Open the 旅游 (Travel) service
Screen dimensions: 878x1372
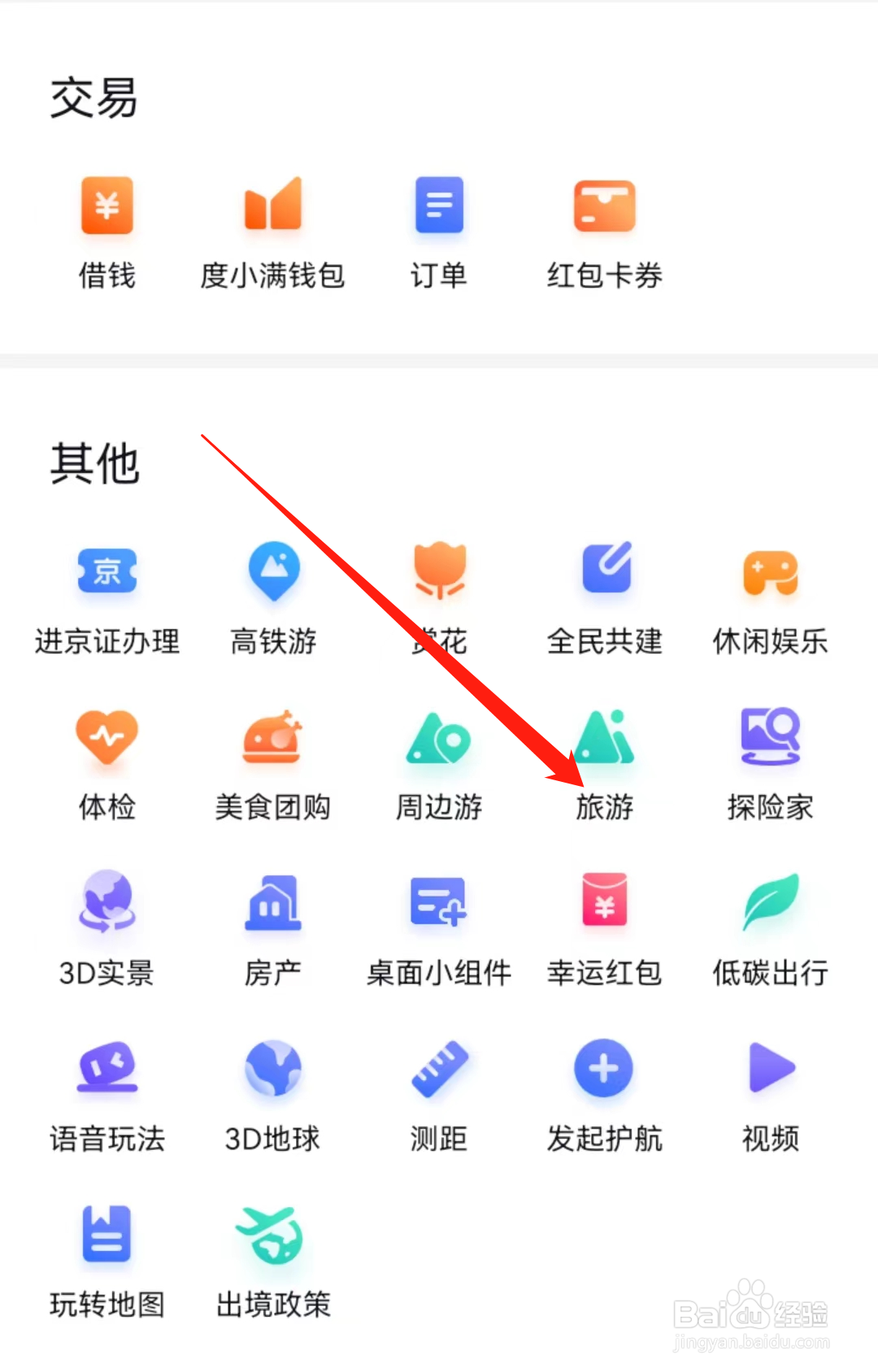(x=605, y=760)
